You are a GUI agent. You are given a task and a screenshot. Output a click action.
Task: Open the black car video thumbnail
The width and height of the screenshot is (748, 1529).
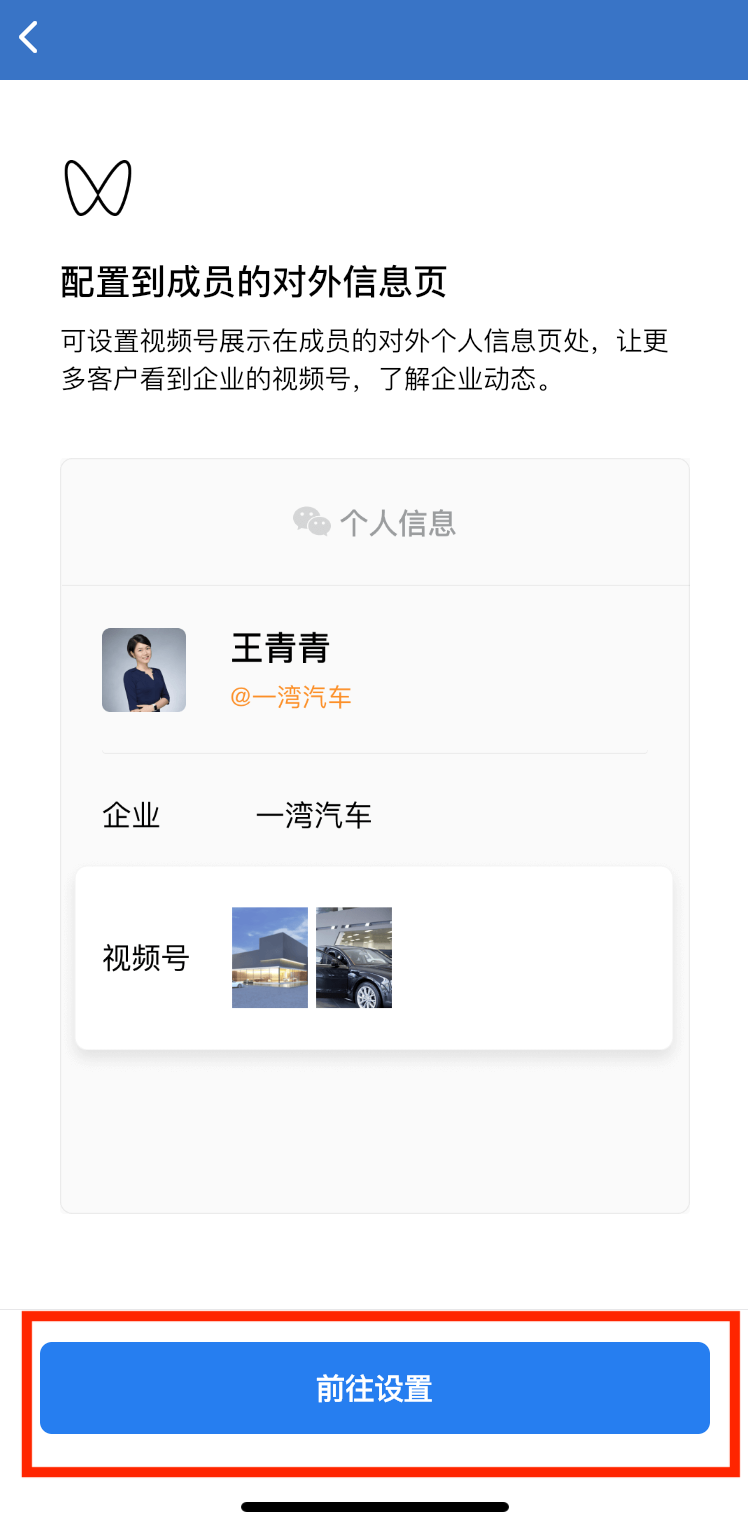tap(353, 956)
